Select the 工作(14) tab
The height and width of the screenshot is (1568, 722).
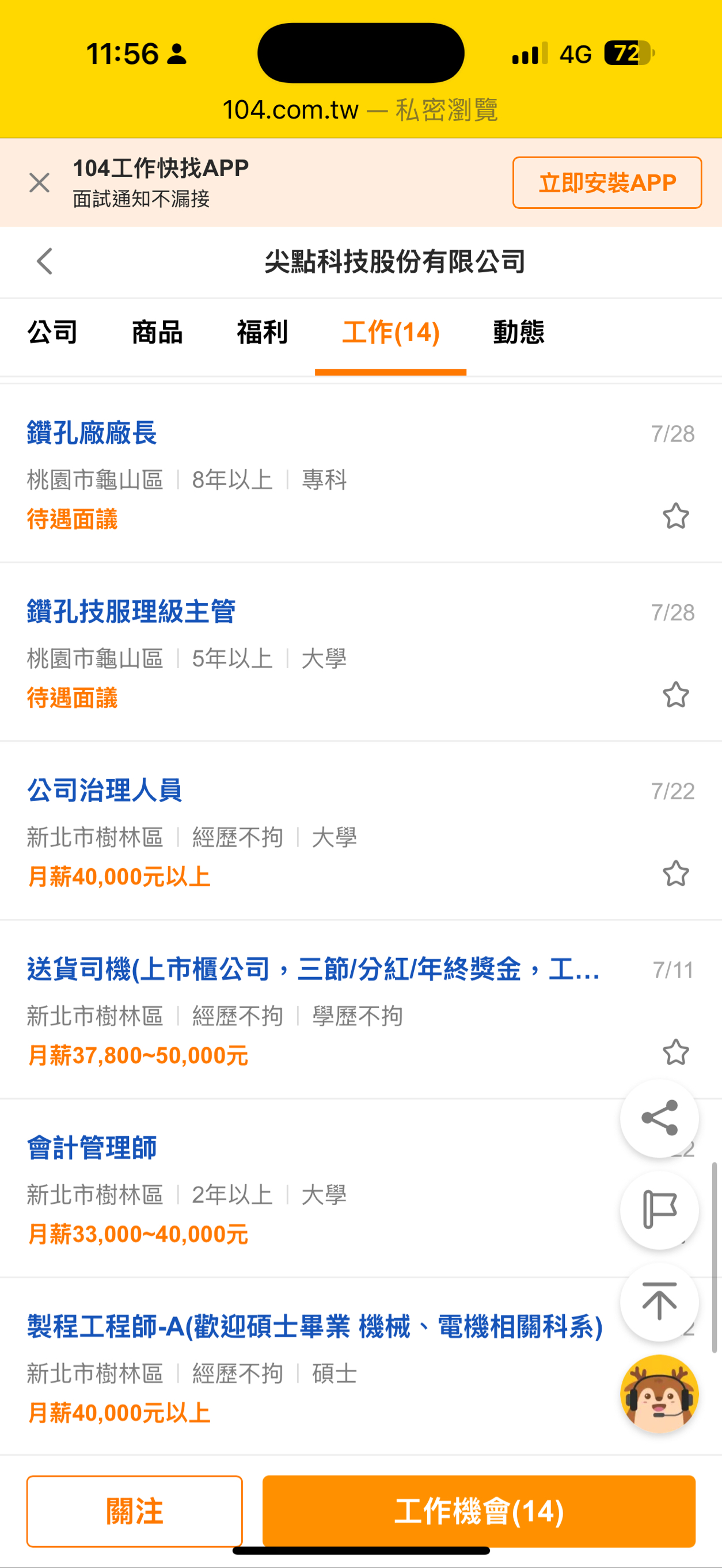(390, 333)
